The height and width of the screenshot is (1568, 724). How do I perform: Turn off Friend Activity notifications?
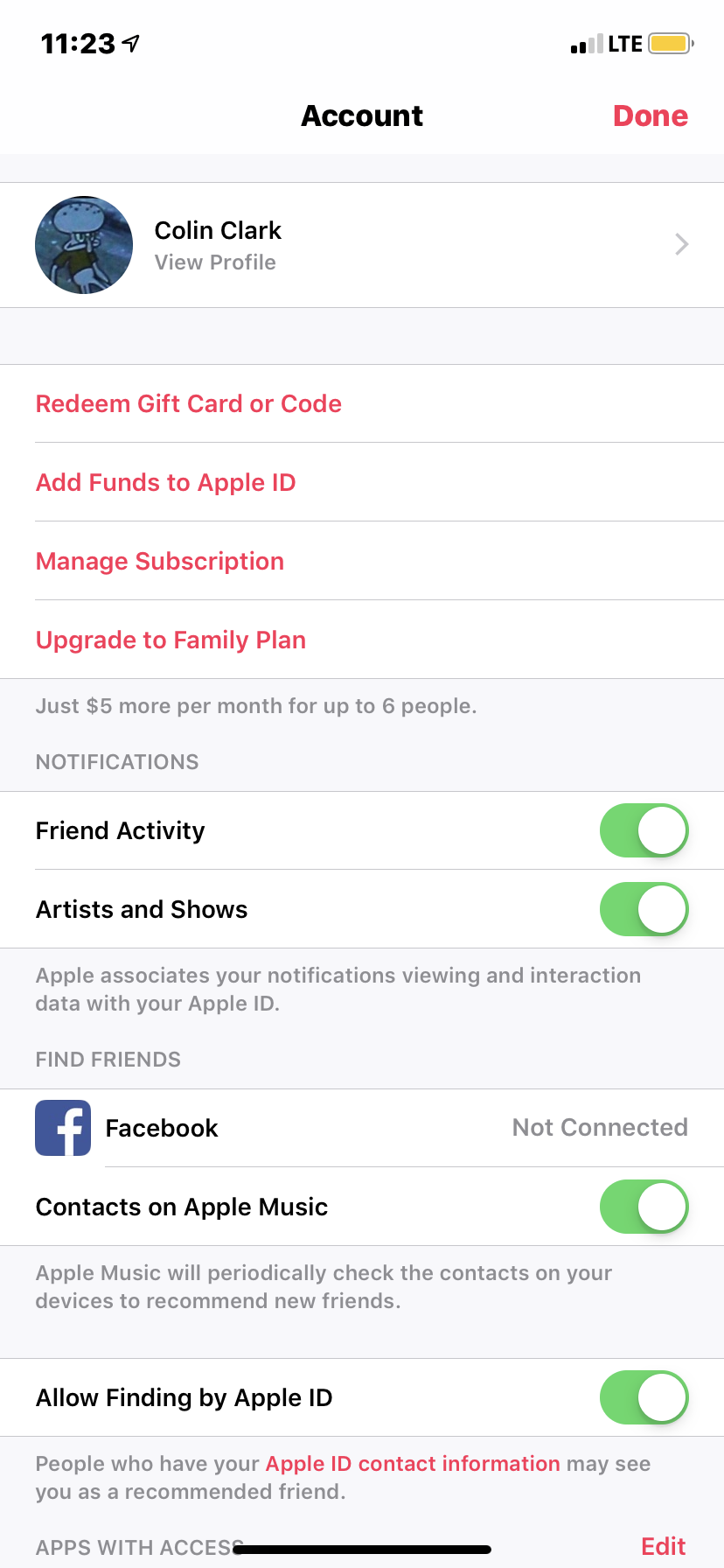pos(644,830)
